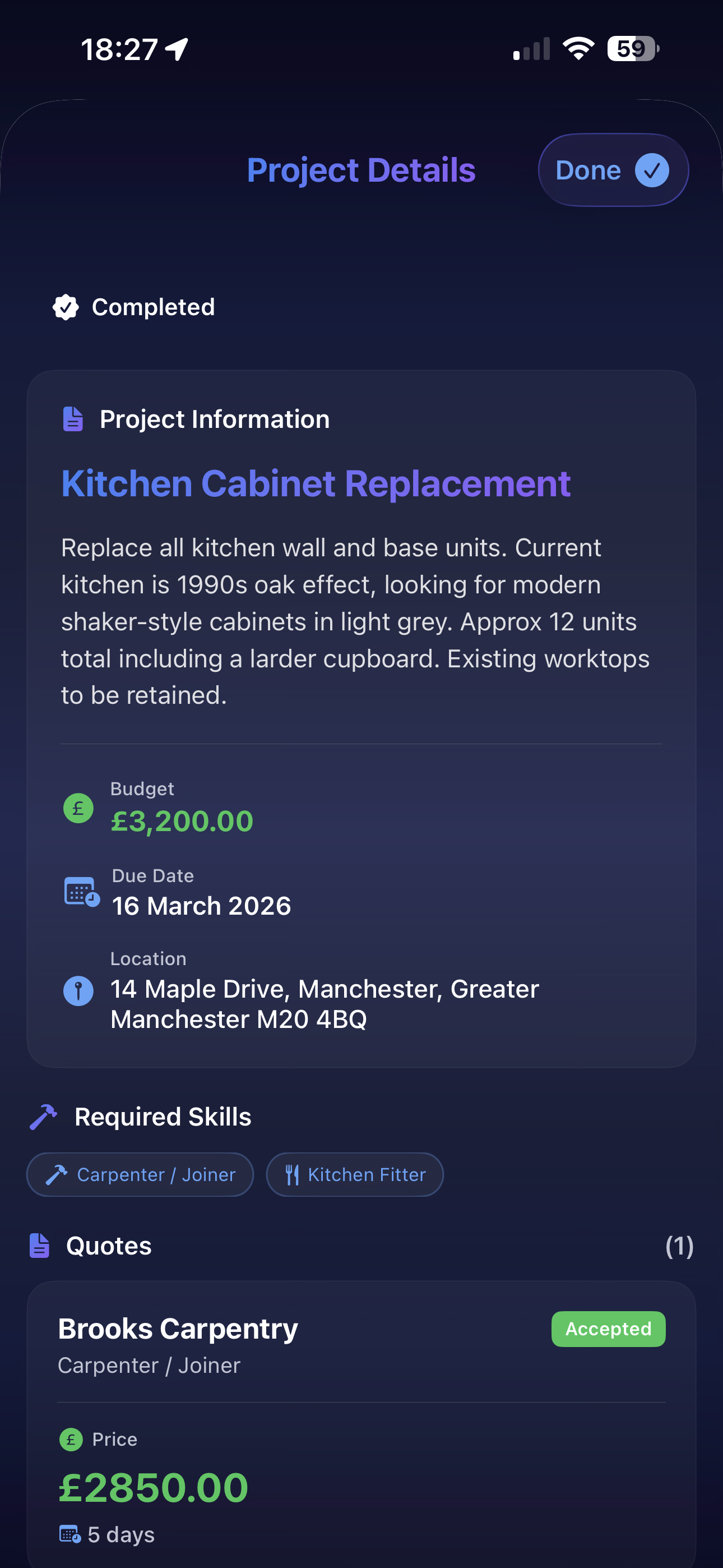The height and width of the screenshot is (1568, 723).
Task: Select the Kitchen Fitter skill chip
Action: coord(355,1174)
